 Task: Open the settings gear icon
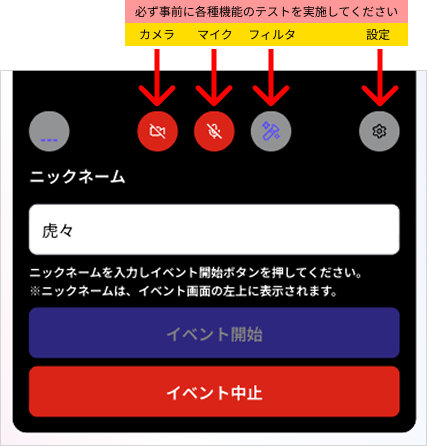click(x=379, y=131)
